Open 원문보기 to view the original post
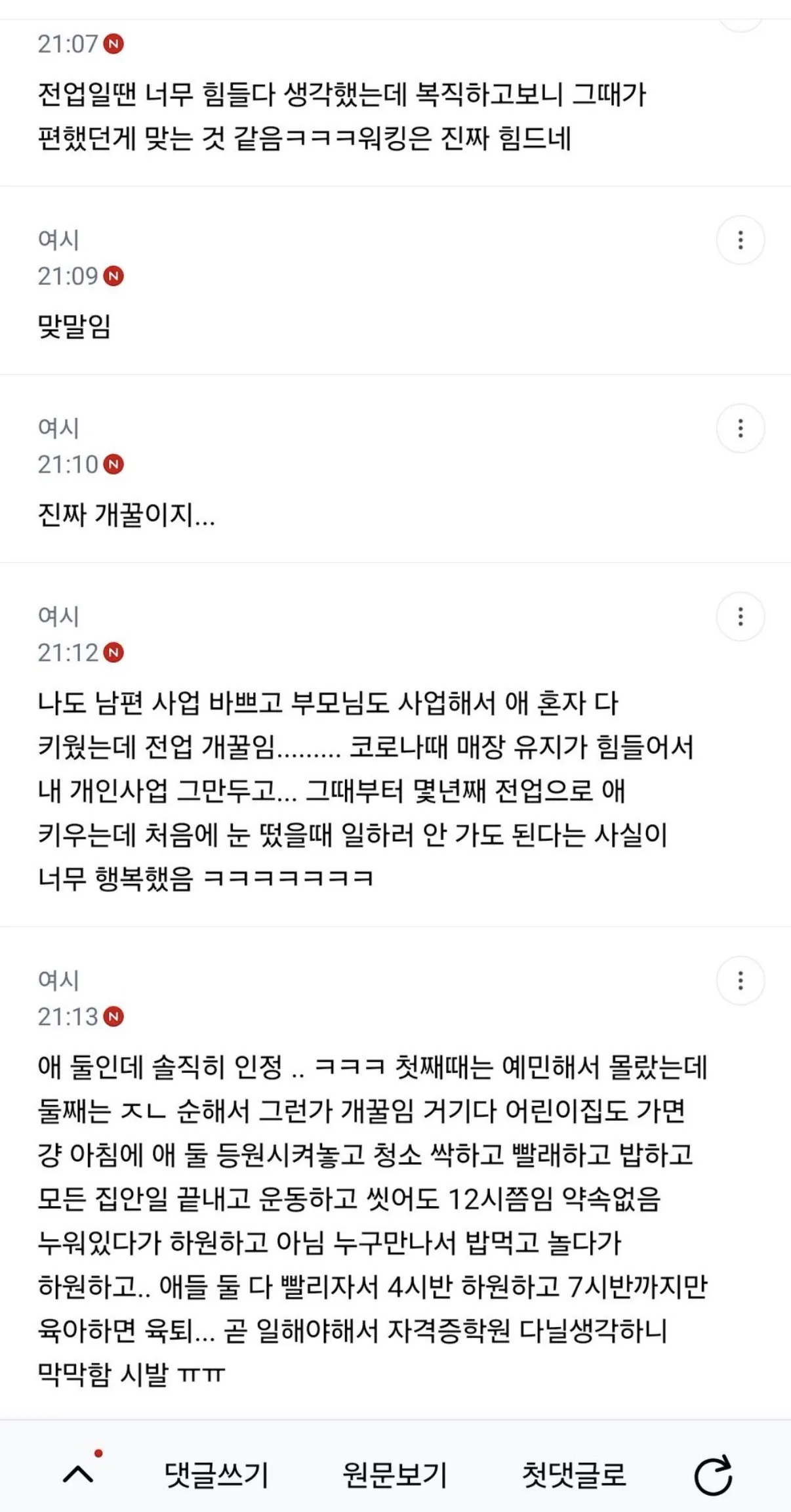Screen dimensions: 791x1512 (x=395, y=1475)
